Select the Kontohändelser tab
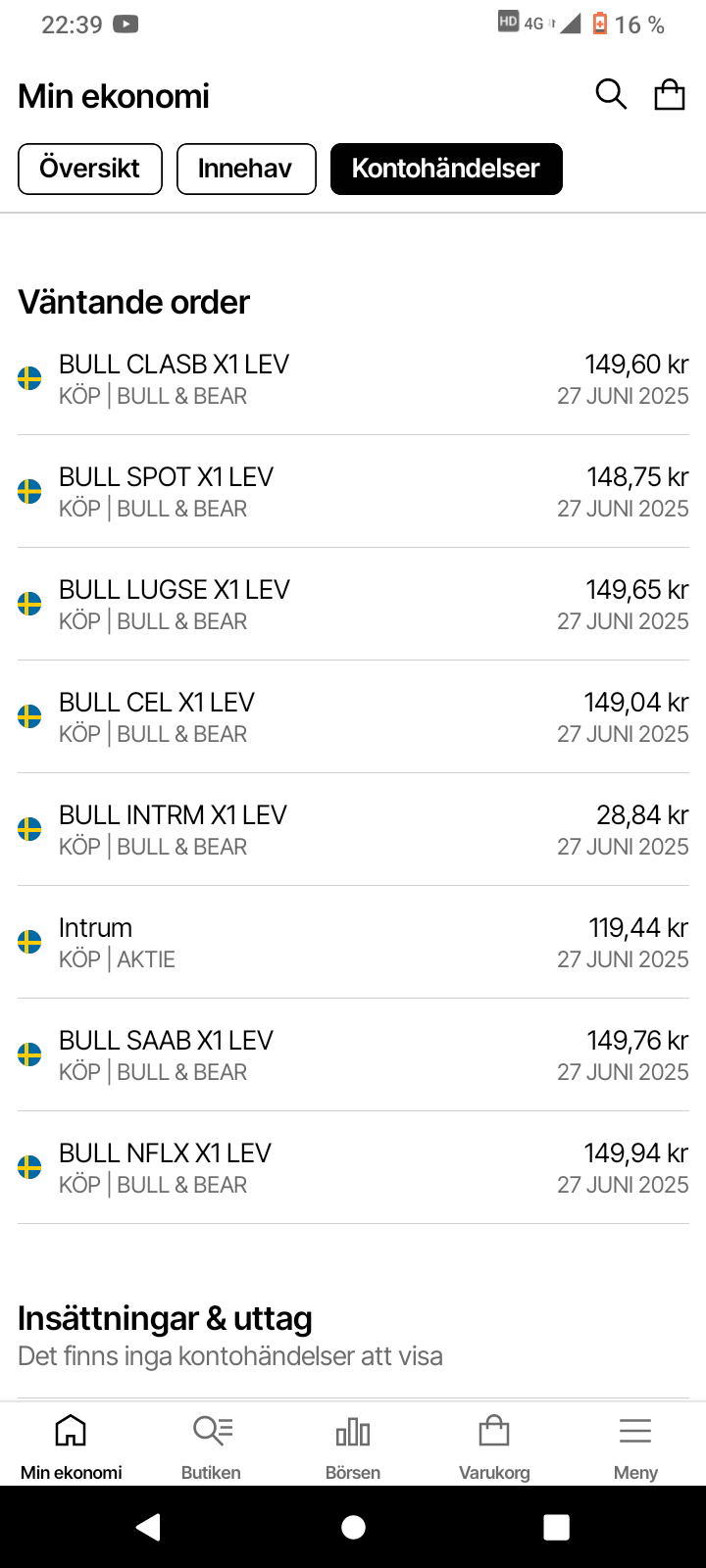Viewport: 706px width, 1568px height. (446, 169)
